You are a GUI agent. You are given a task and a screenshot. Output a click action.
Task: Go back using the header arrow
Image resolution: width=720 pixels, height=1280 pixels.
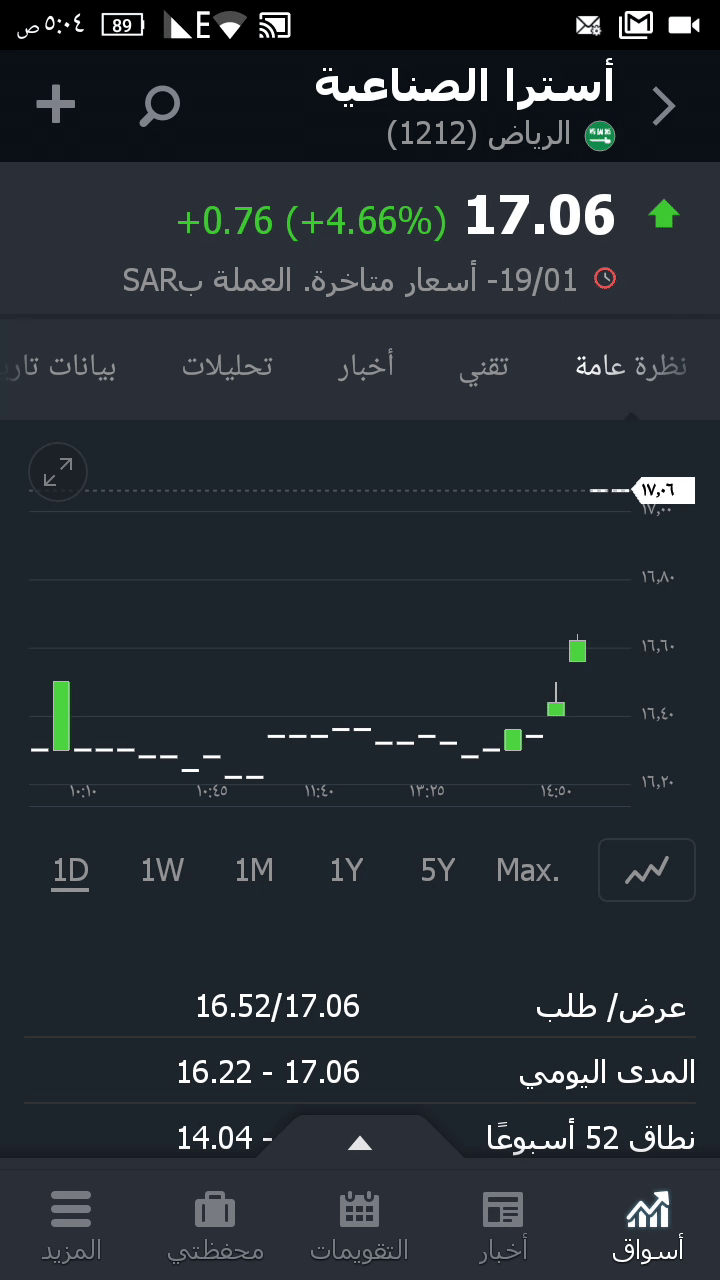(664, 106)
